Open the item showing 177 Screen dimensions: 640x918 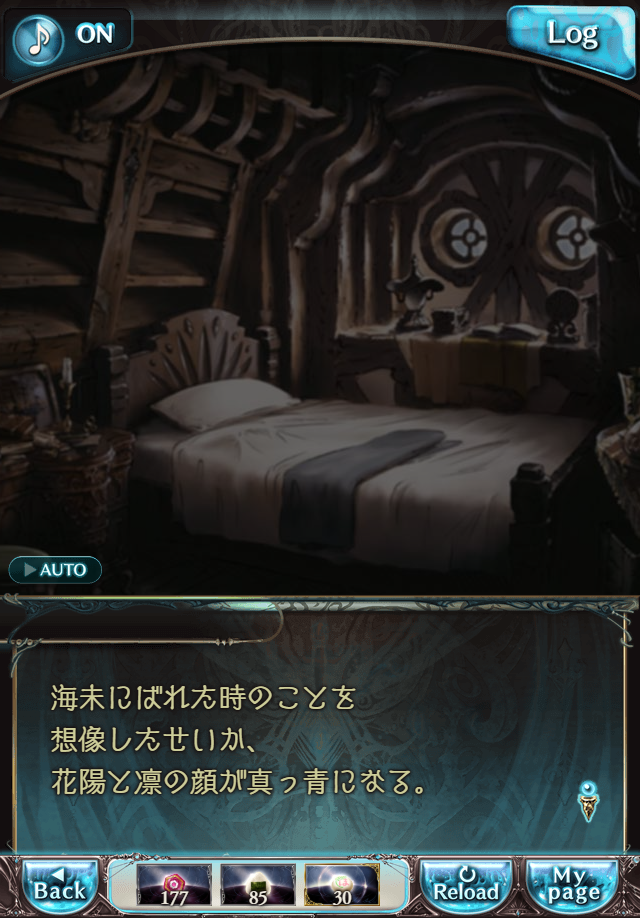point(174,886)
